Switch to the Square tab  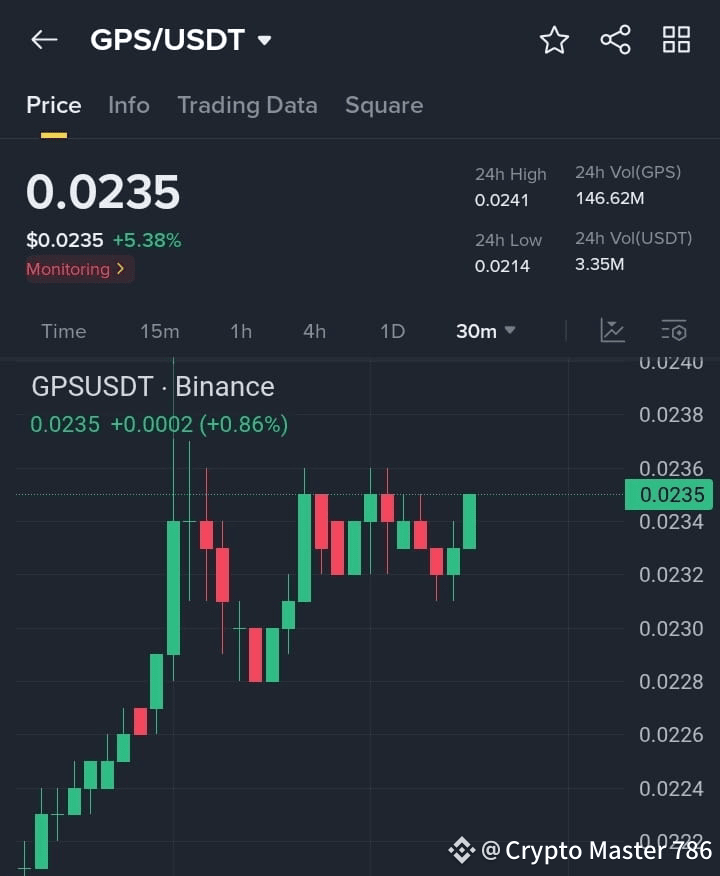click(384, 105)
